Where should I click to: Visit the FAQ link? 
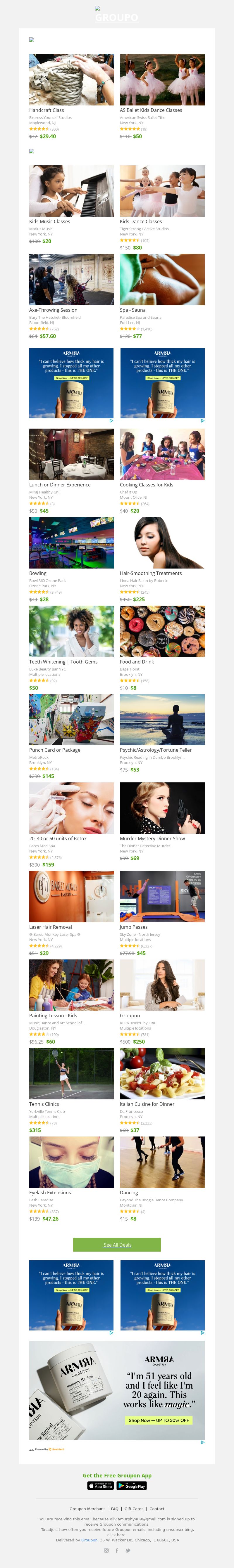pos(115,1509)
